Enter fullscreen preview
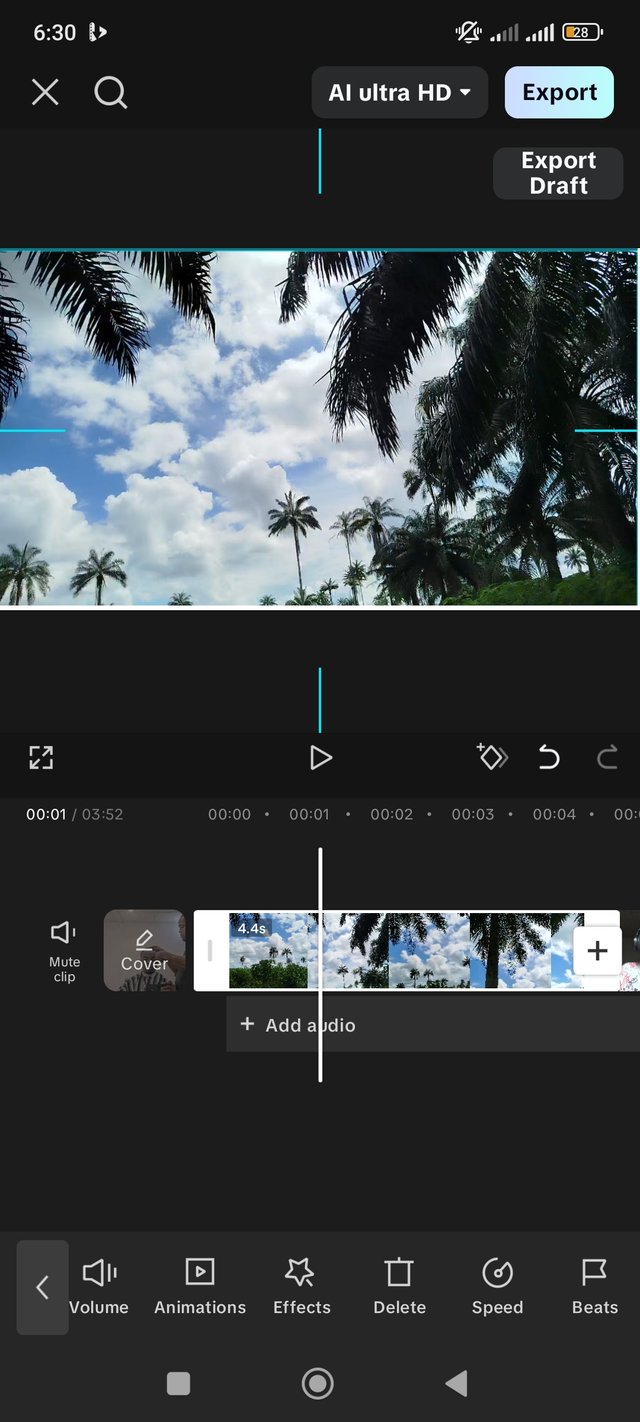 click(41, 758)
